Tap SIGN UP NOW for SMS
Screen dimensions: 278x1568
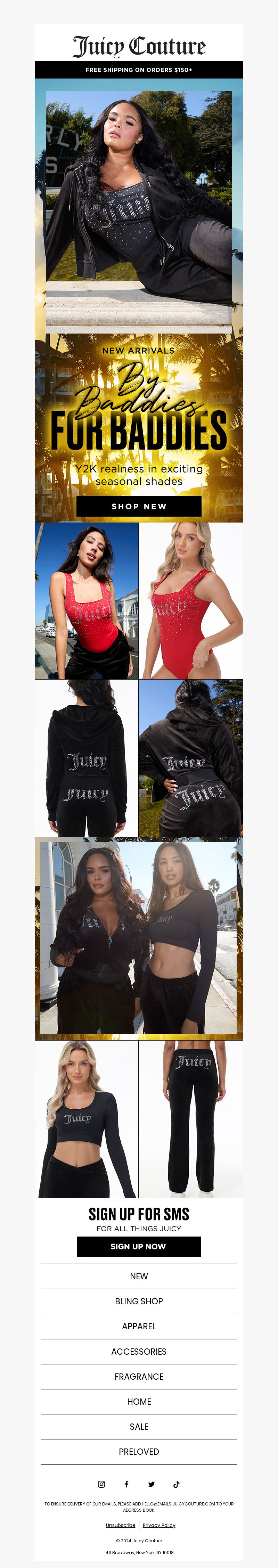pyautogui.click(x=139, y=1246)
